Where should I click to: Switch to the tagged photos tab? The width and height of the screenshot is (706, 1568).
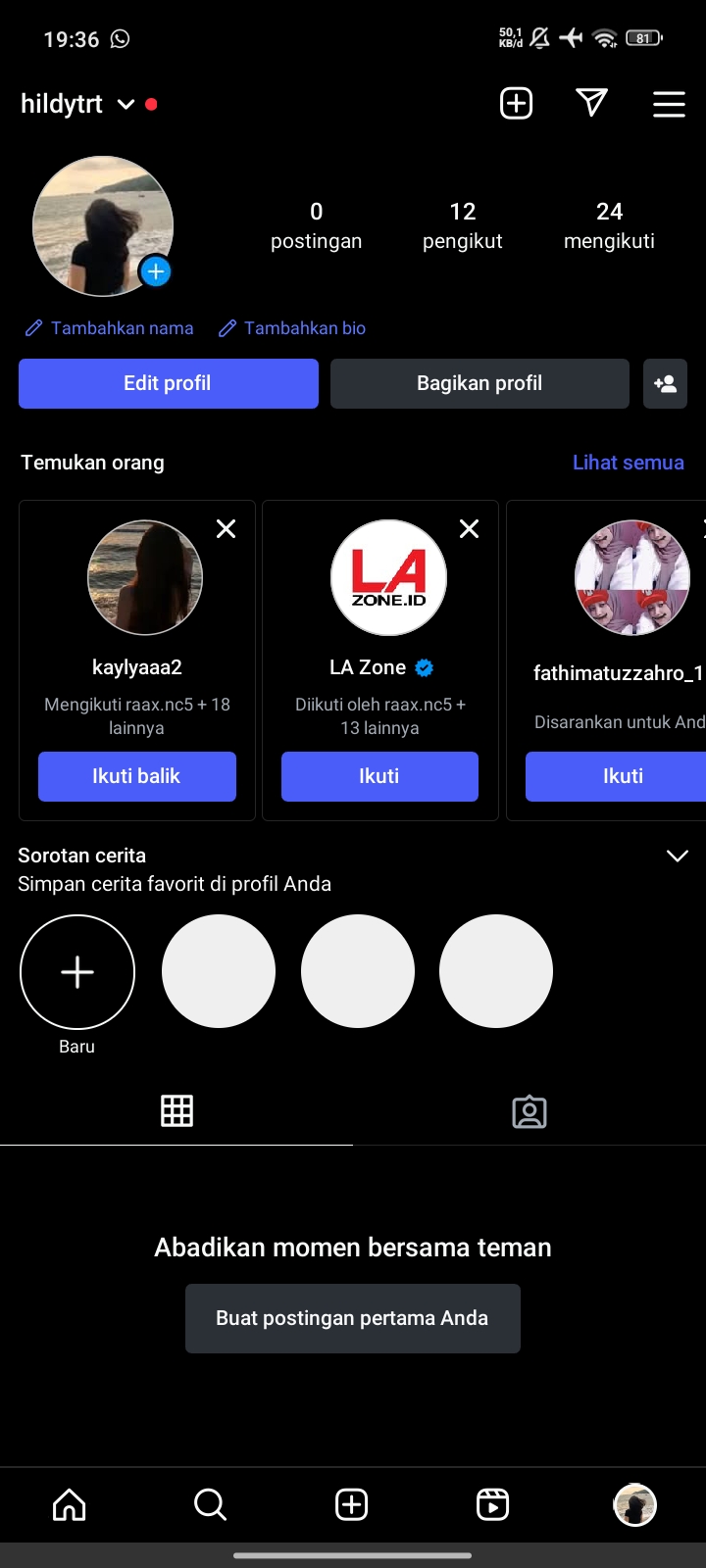point(529,1111)
